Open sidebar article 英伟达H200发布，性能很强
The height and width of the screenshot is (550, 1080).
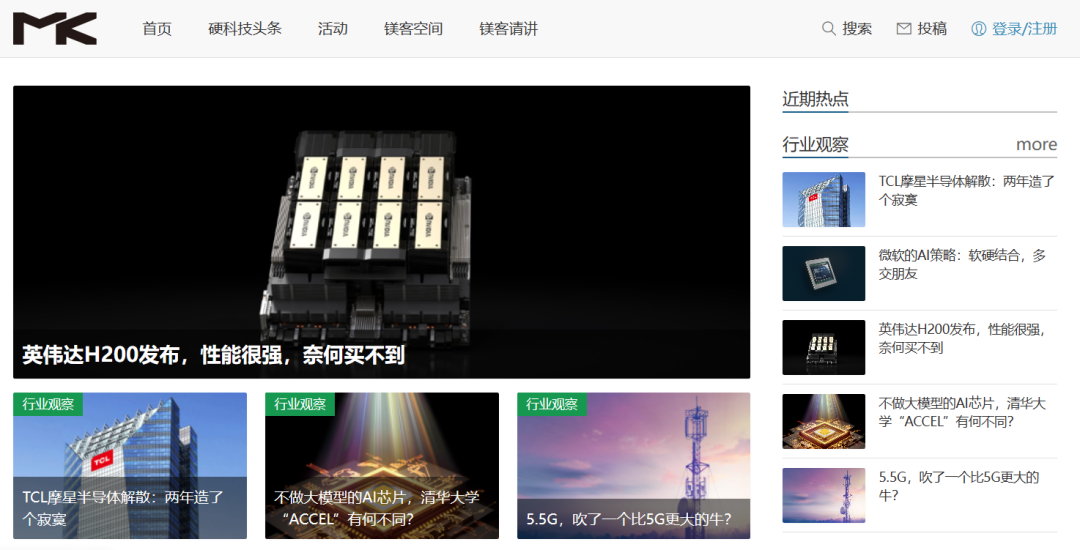[961, 338]
